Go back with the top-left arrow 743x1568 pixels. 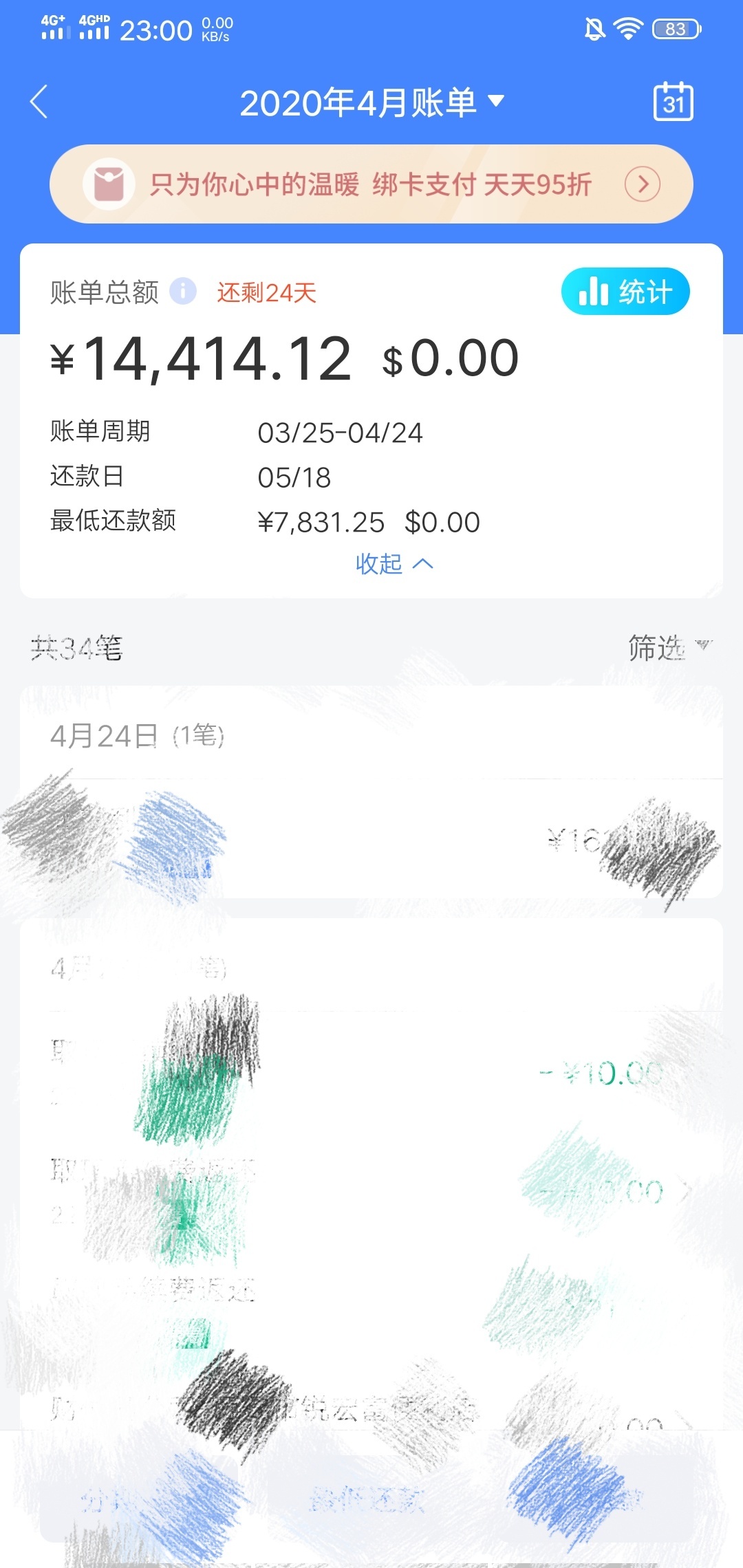tap(39, 102)
